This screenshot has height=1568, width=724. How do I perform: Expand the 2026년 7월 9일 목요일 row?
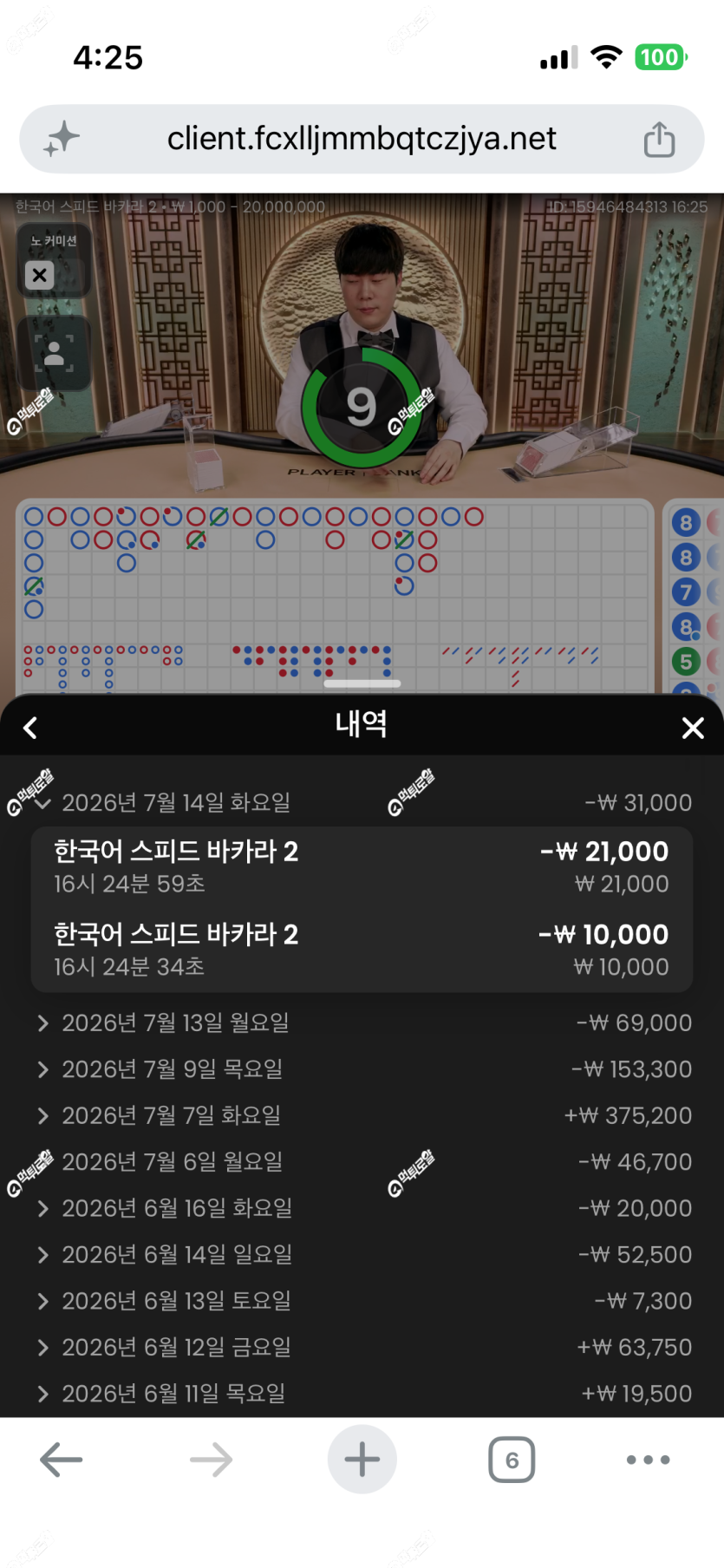click(362, 1069)
